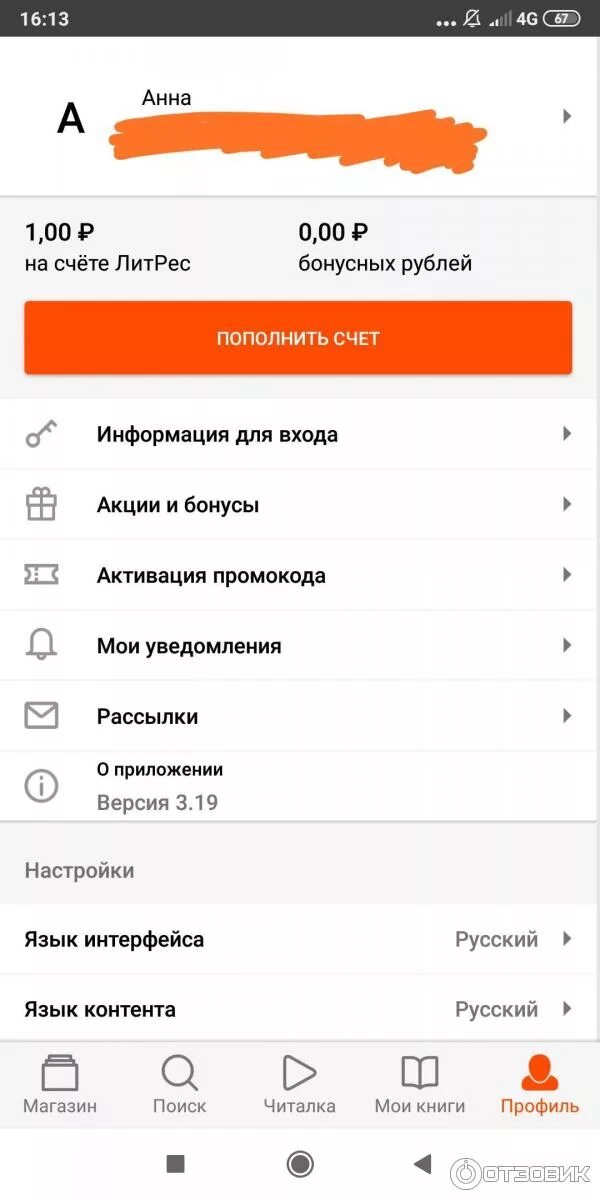The height and width of the screenshot is (1200, 600).
Task: Switch to the Мои книги tab
Action: [420, 1085]
